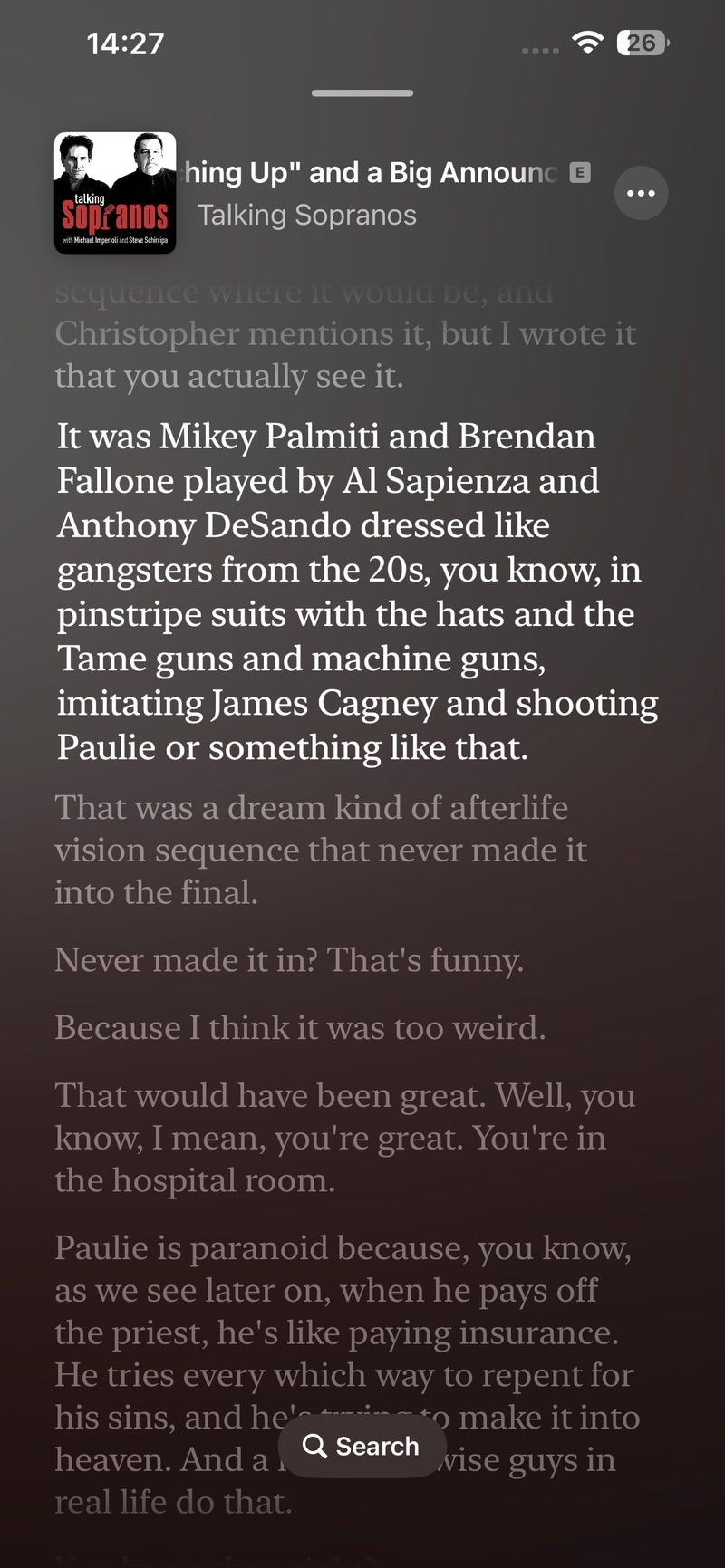Tap the grabber handle to dismiss transcript
The width and height of the screenshot is (725, 1568).
click(362, 93)
